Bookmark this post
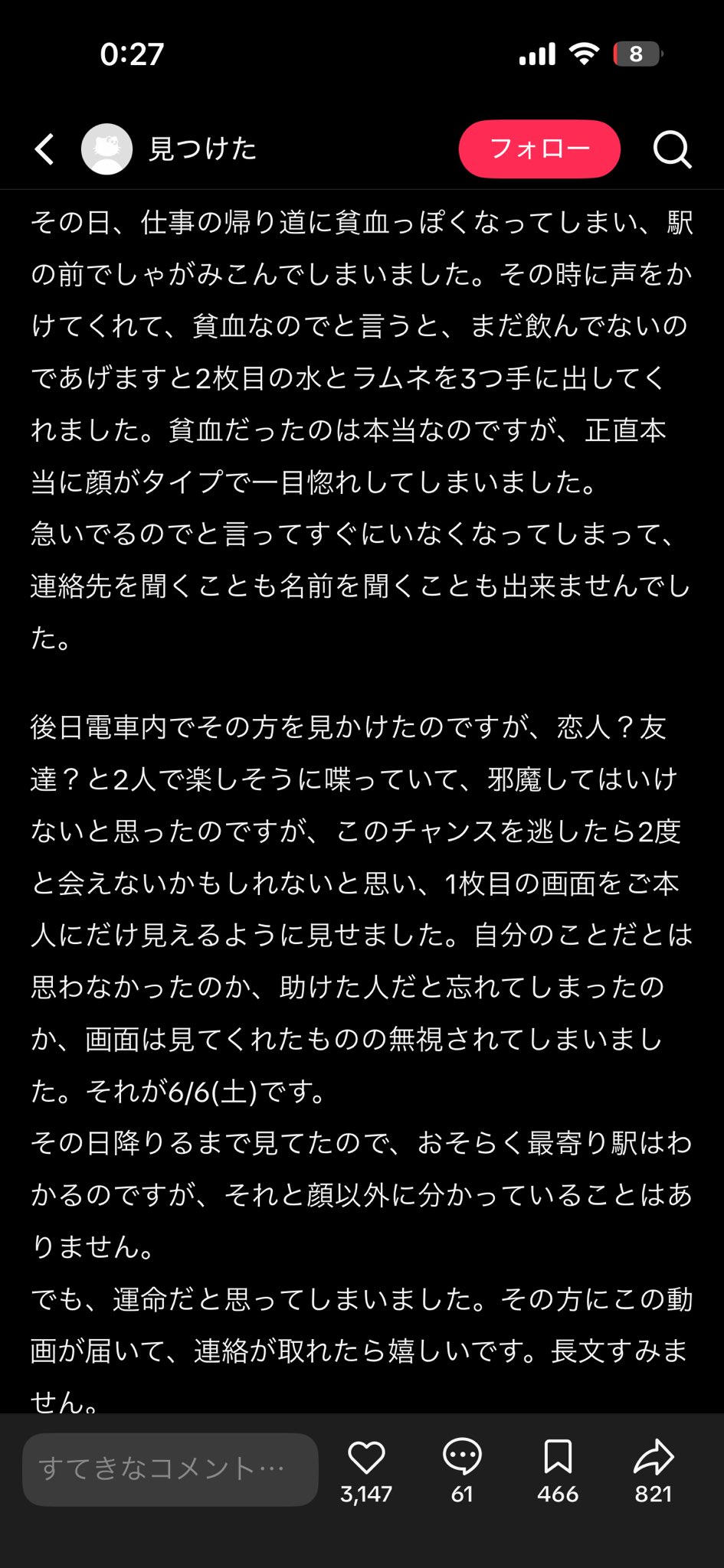Viewport: 724px width, 1568px height. click(x=558, y=1457)
